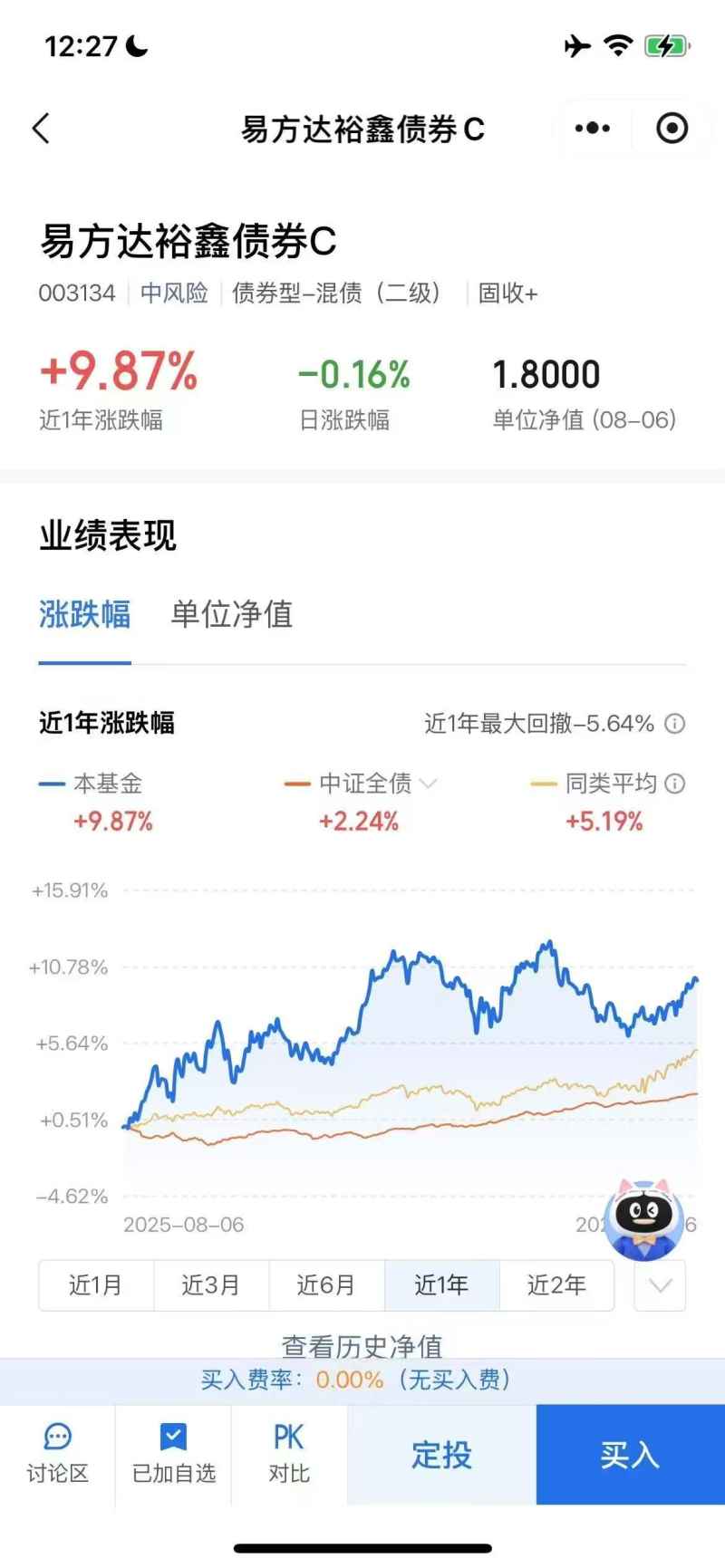
Task: Select the 涨跌幅 tab
Action: point(84,614)
